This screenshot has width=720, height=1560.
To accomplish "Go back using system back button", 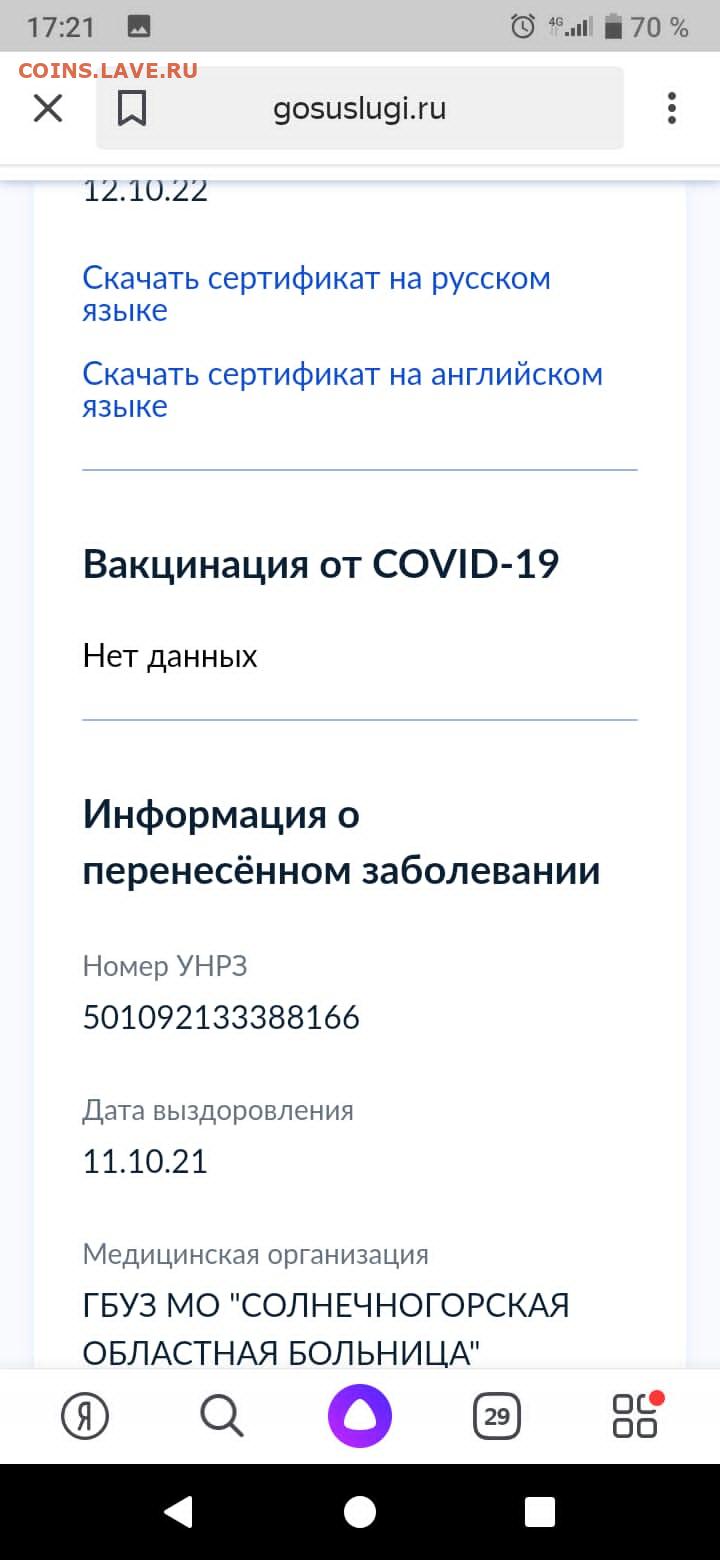I will 178,1512.
